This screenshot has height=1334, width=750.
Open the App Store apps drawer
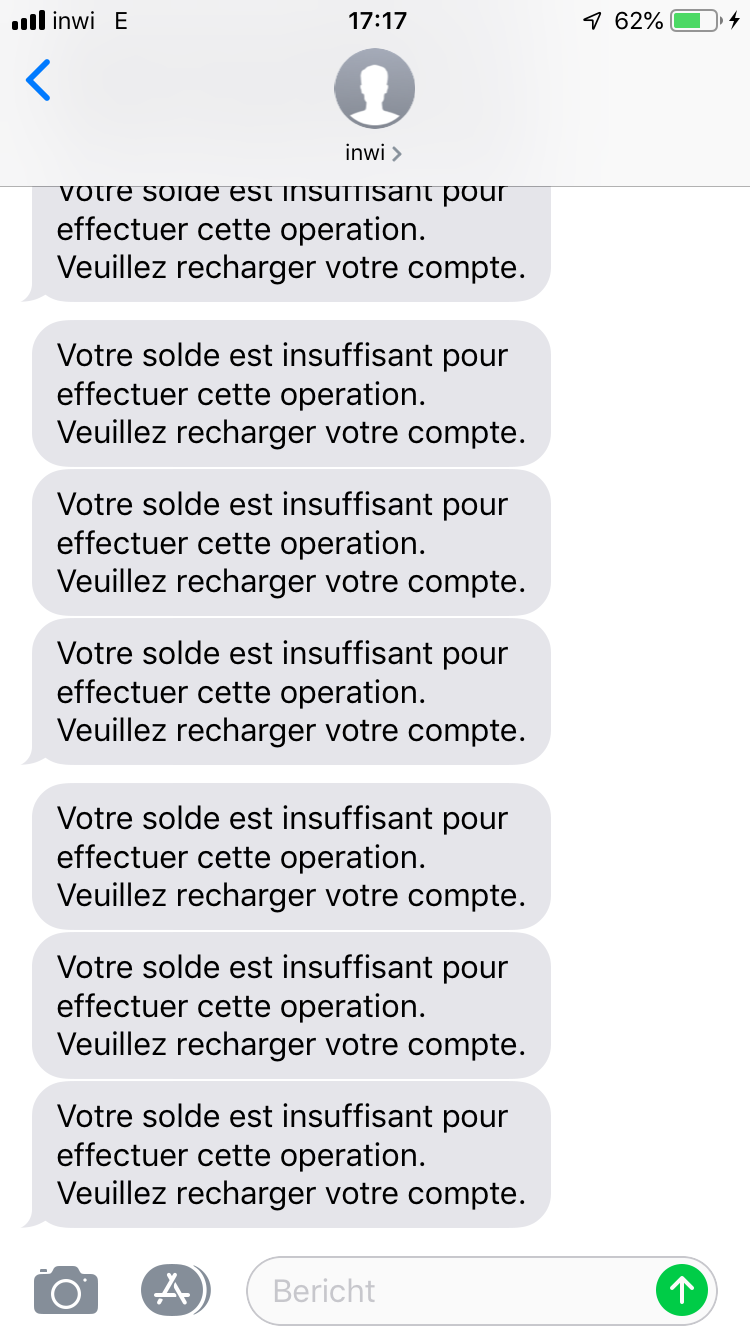(175, 1290)
